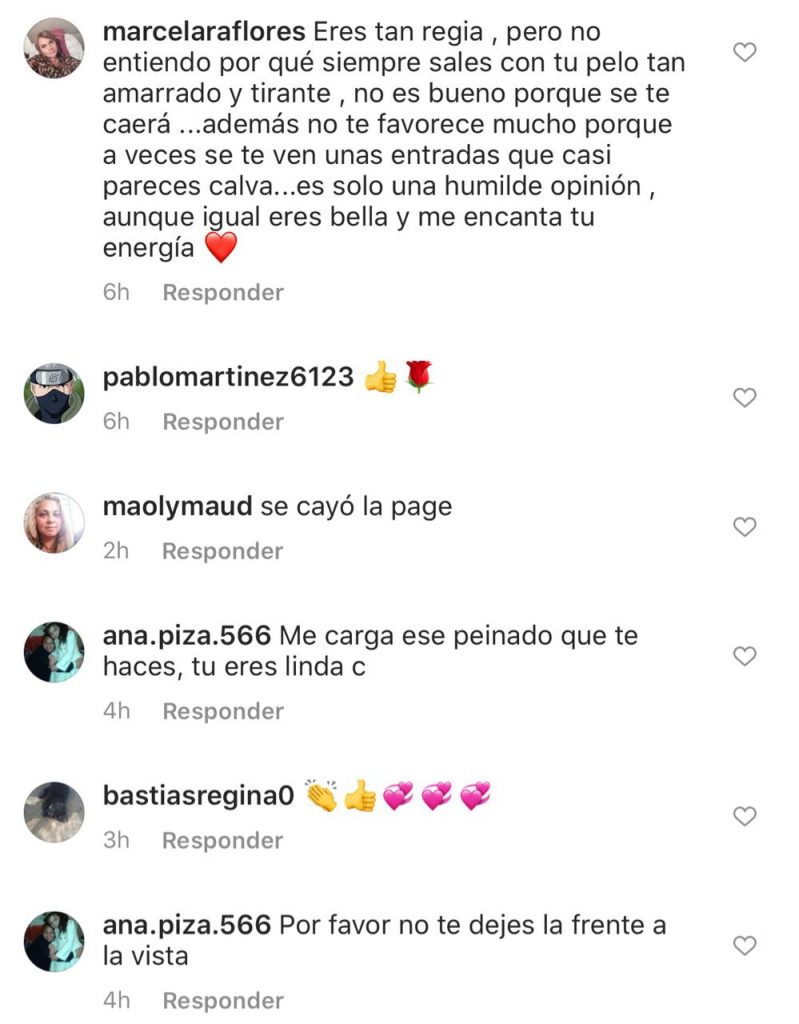Like the "se cayó la page" comment
Viewport: 799px width, 1024px height.
pyautogui.click(x=744, y=527)
